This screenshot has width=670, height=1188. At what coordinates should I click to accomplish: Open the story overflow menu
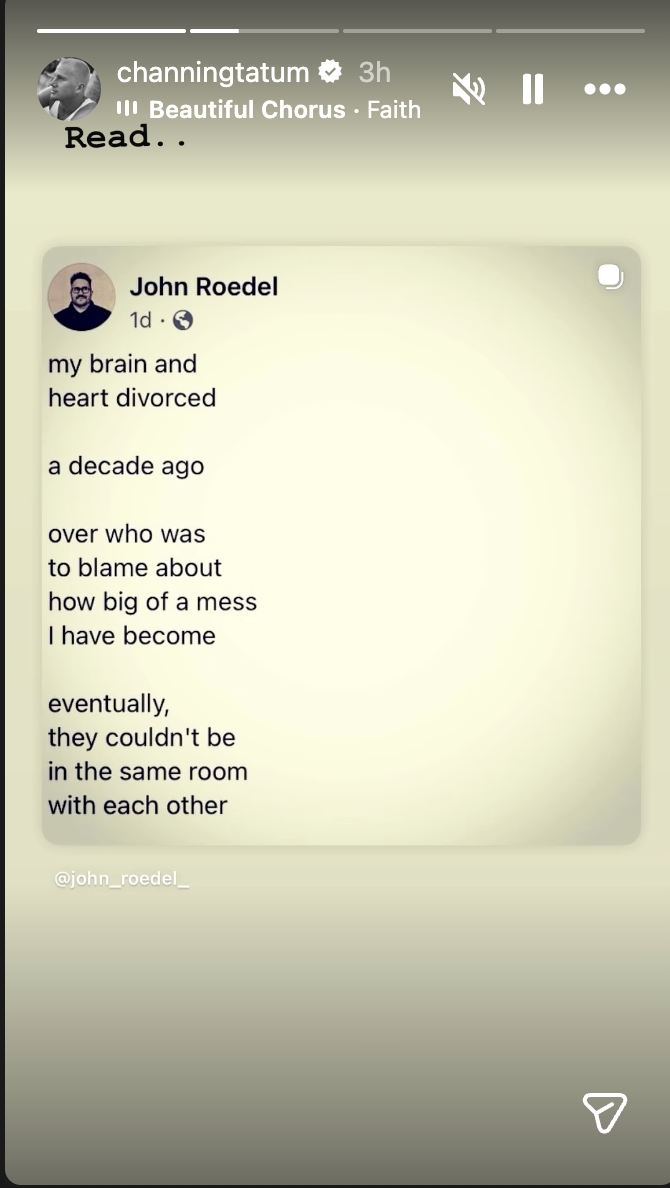pos(604,90)
